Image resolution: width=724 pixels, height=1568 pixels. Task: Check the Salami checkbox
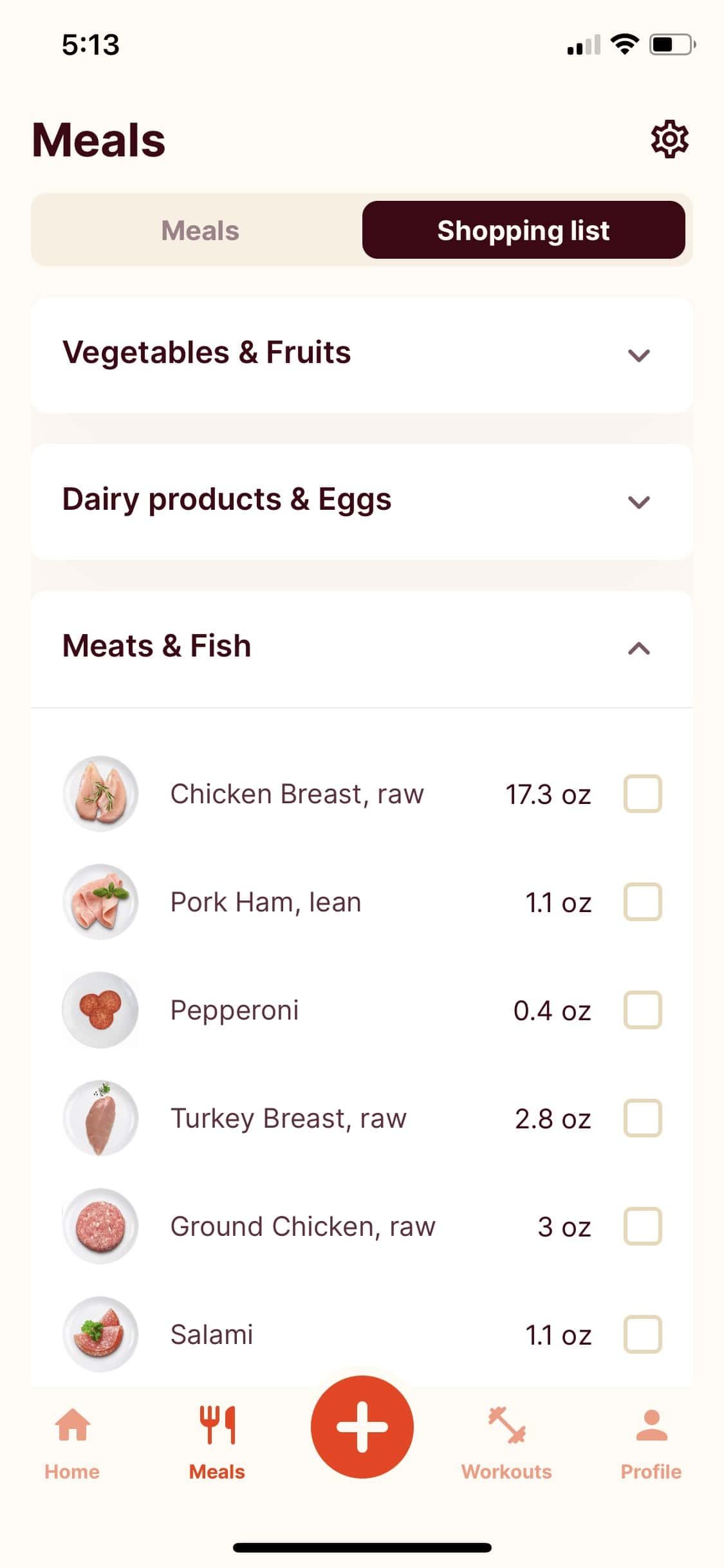pos(642,1335)
